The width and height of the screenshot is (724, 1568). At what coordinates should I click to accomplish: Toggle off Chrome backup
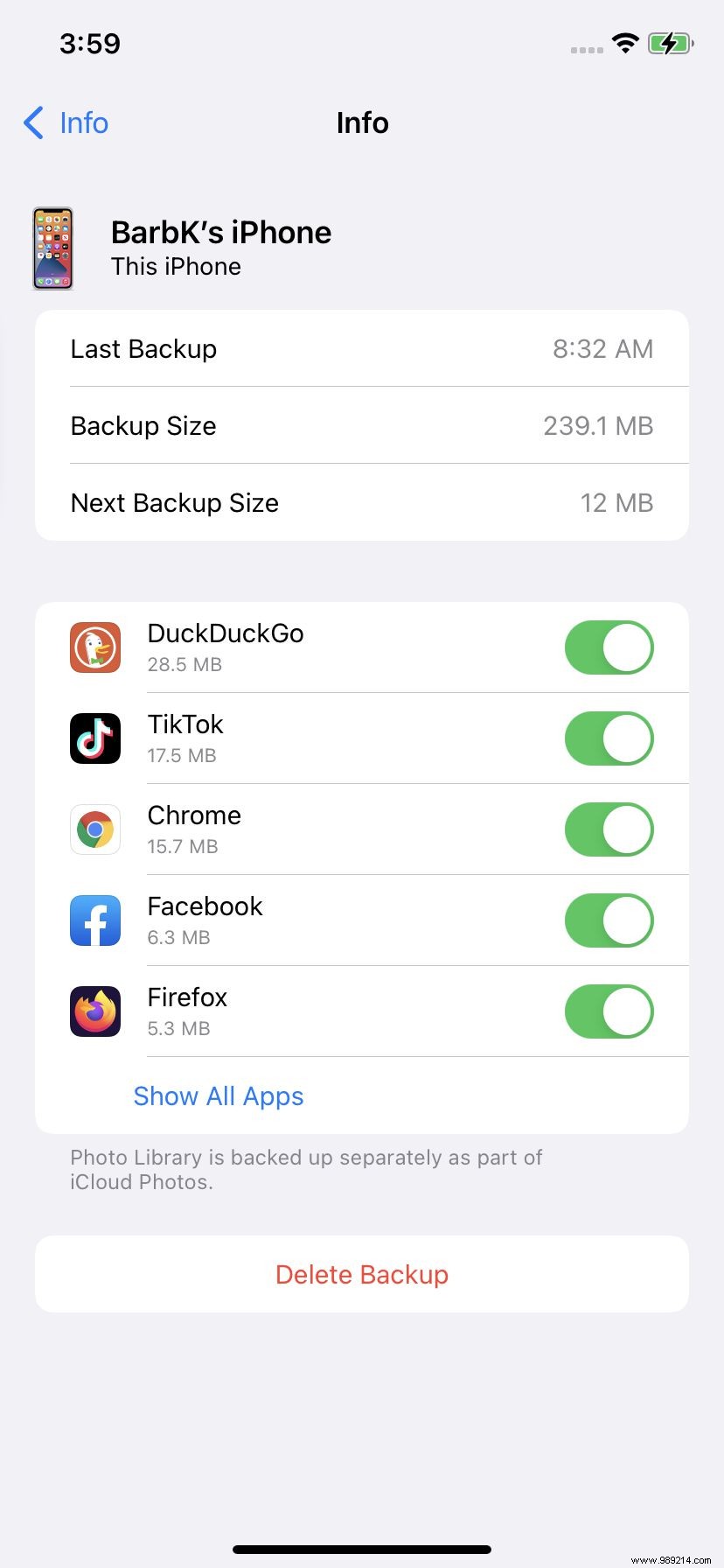coord(609,829)
